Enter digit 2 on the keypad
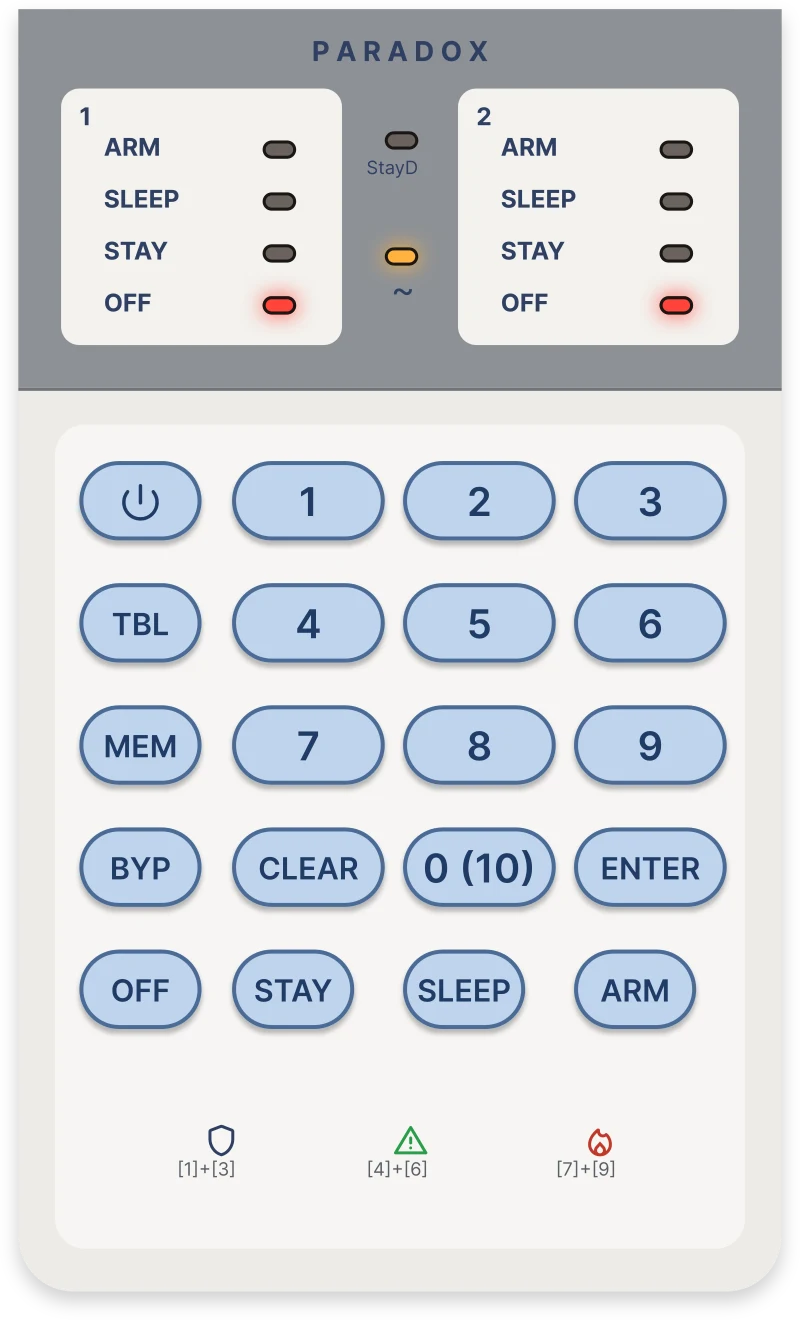 (479, 502)
